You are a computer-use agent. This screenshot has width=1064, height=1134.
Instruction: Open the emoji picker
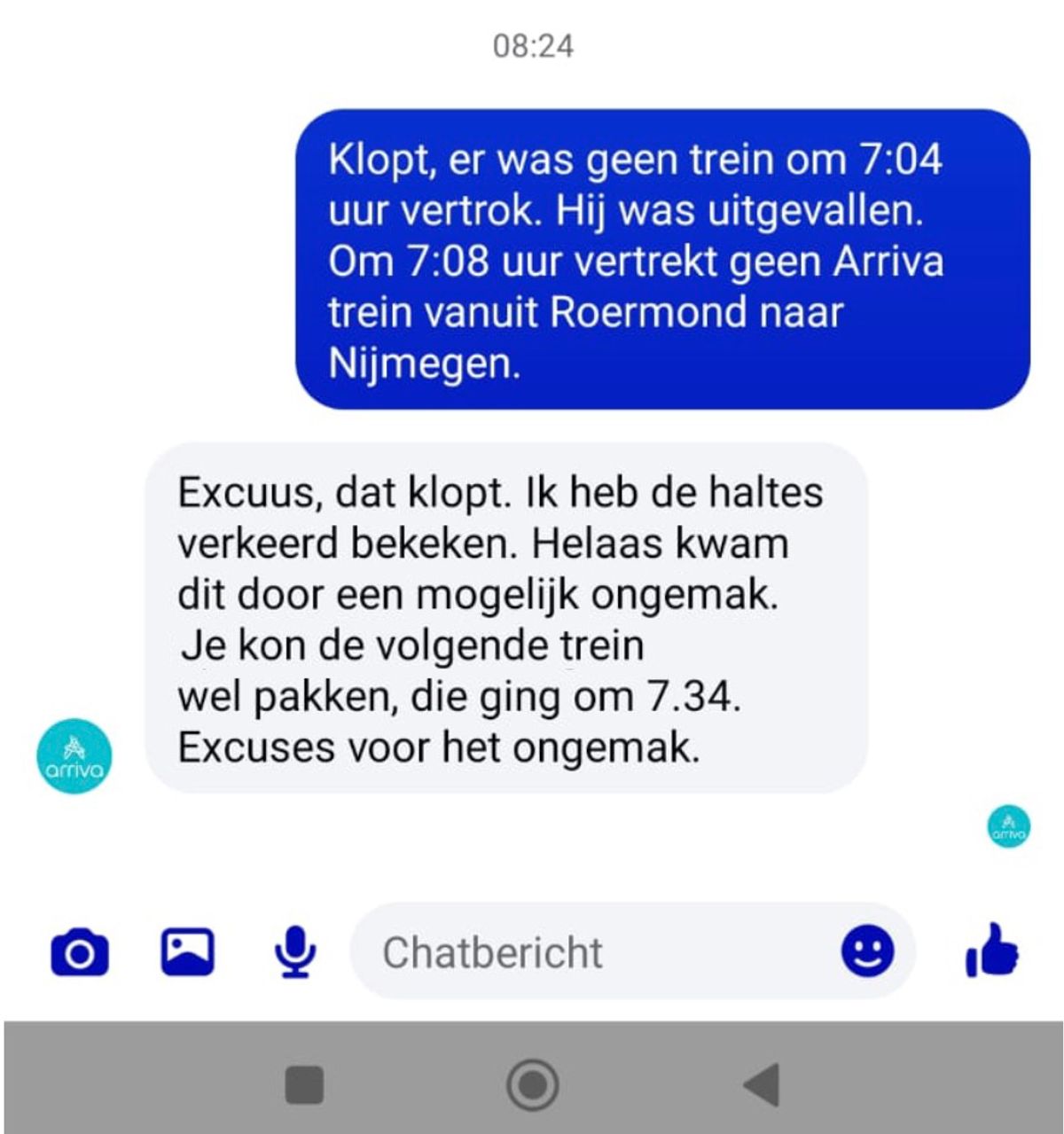867,951
